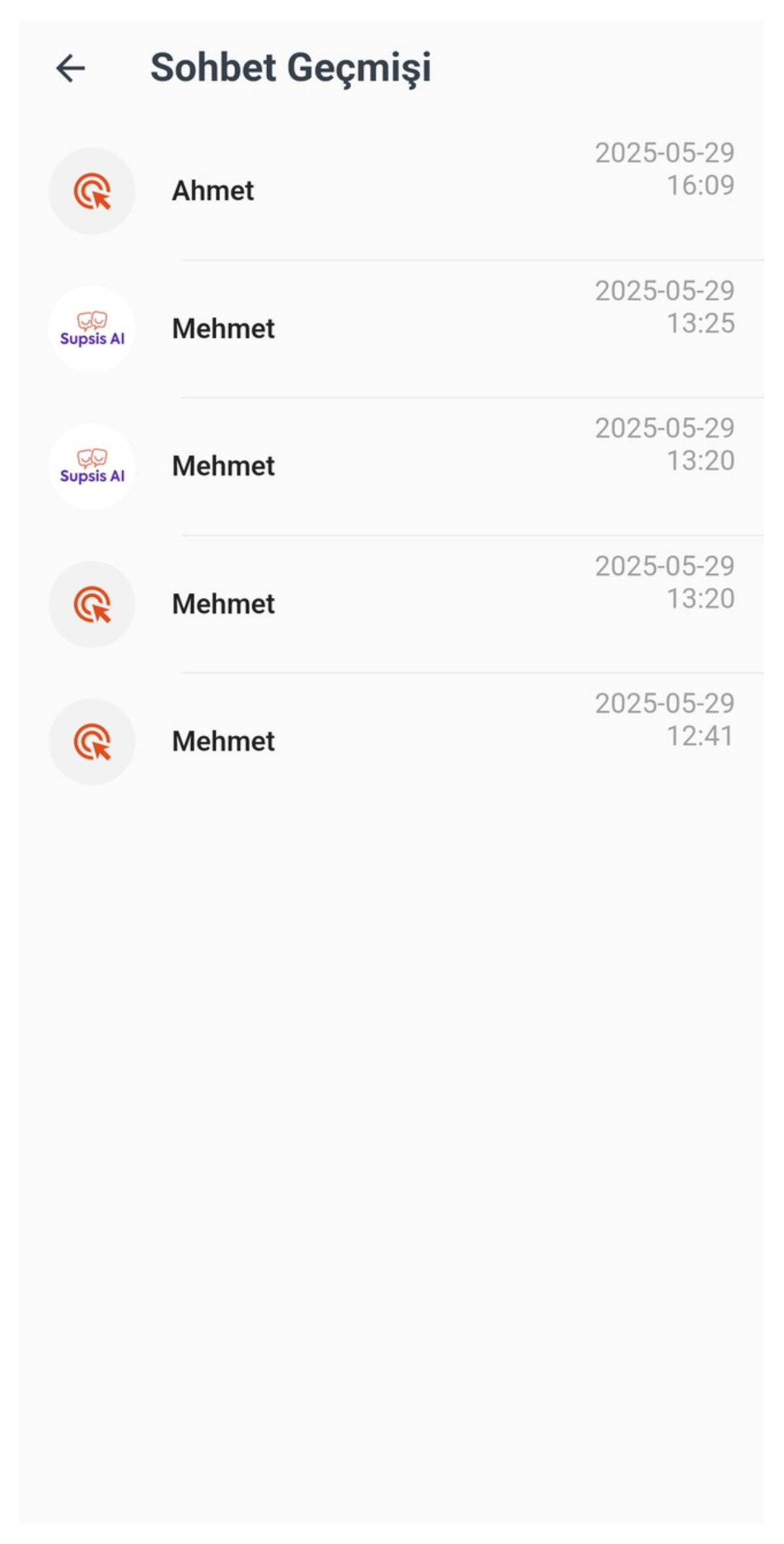784x1544 pixels.
Task: Open Ahmet's chat from 16:09
Action: coord(392,191)
